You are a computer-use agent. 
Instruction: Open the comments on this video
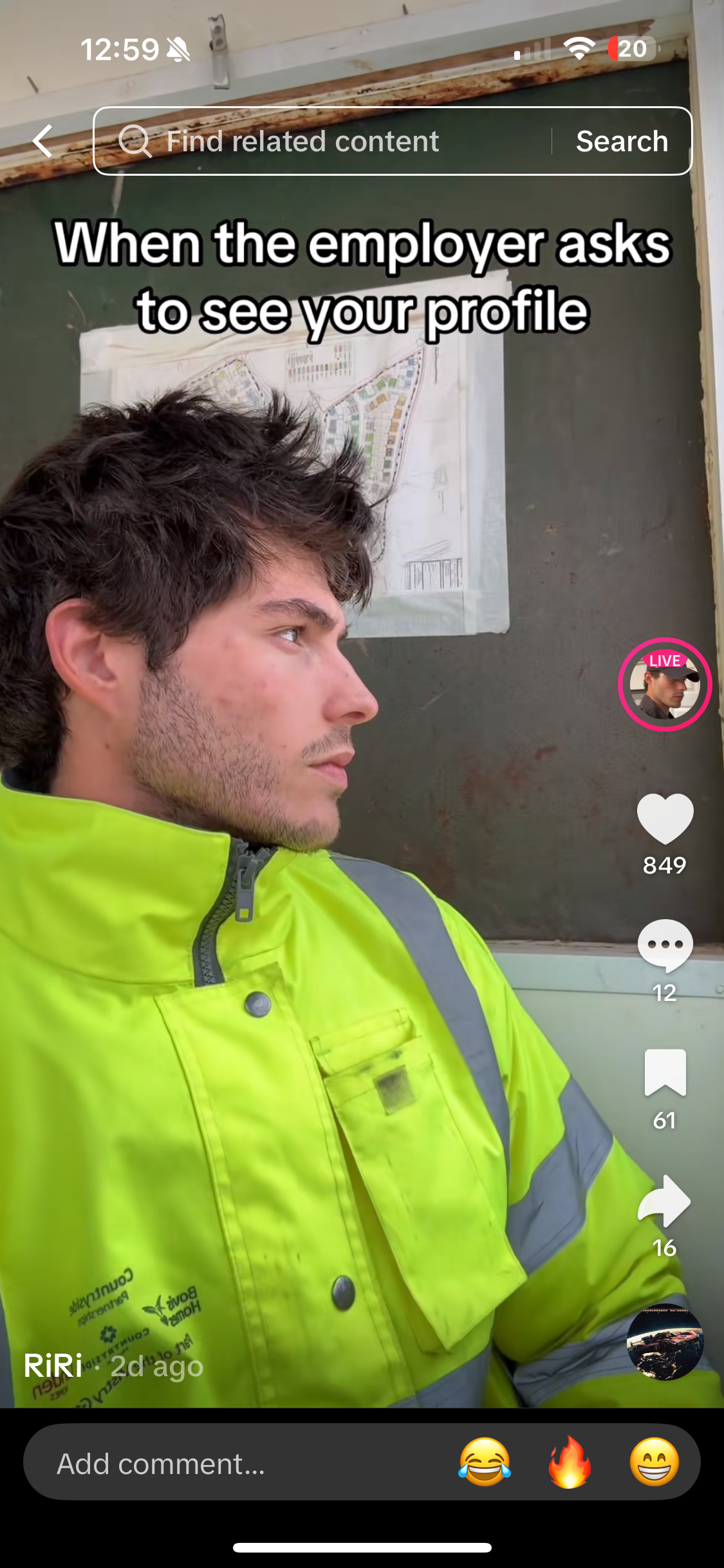pos(664,946)
